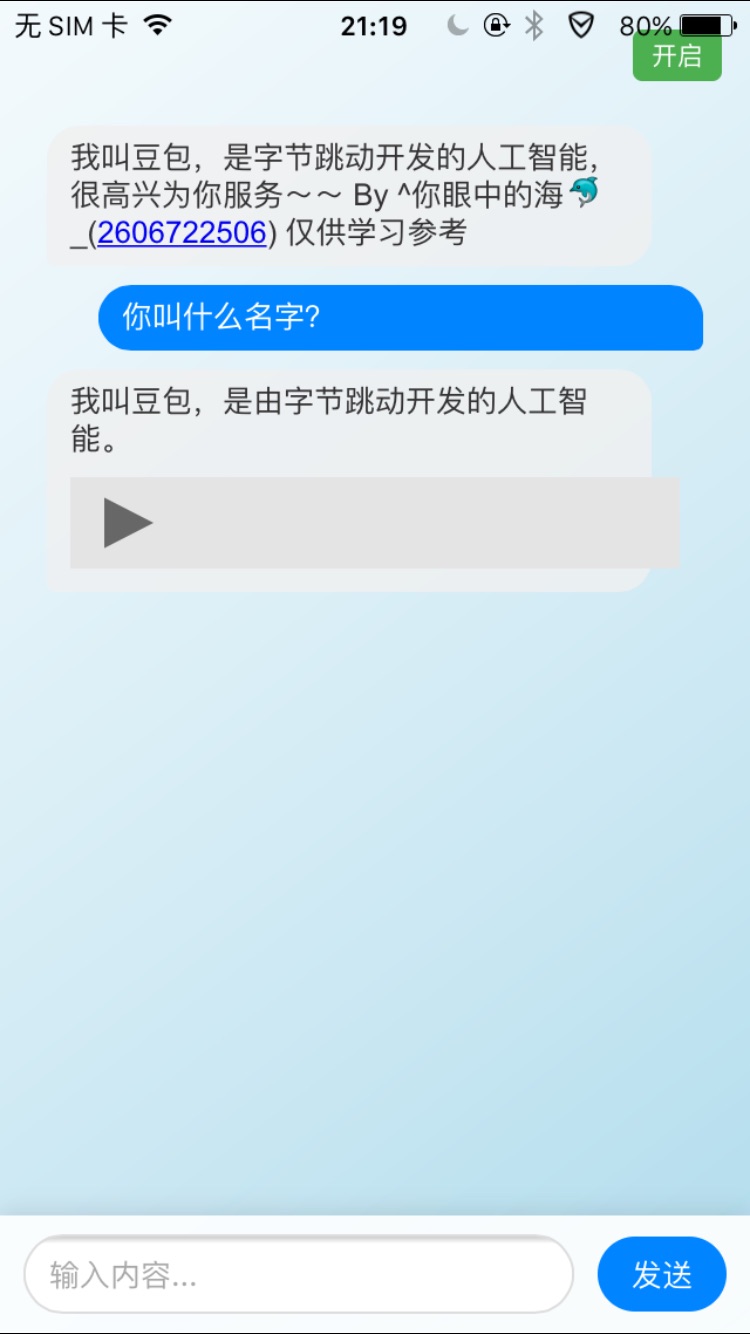Tap the green 开启 button
This screenshot has width=750, height=1334.
pos(677,58)
